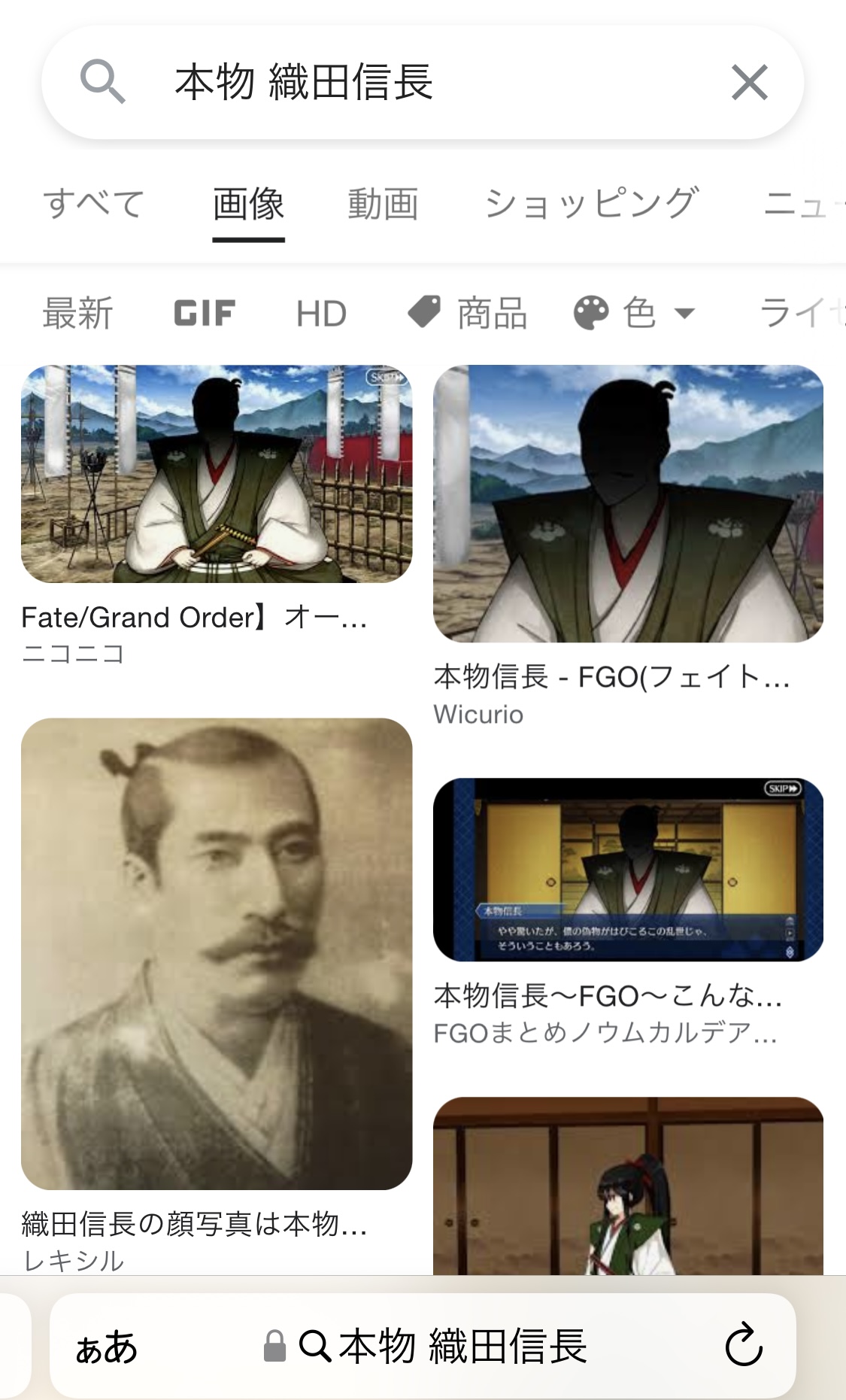The width and height of the screenshot is (846, 1400).
Task: Reload the page with the refresh icon
Action: click(744, 1345)
